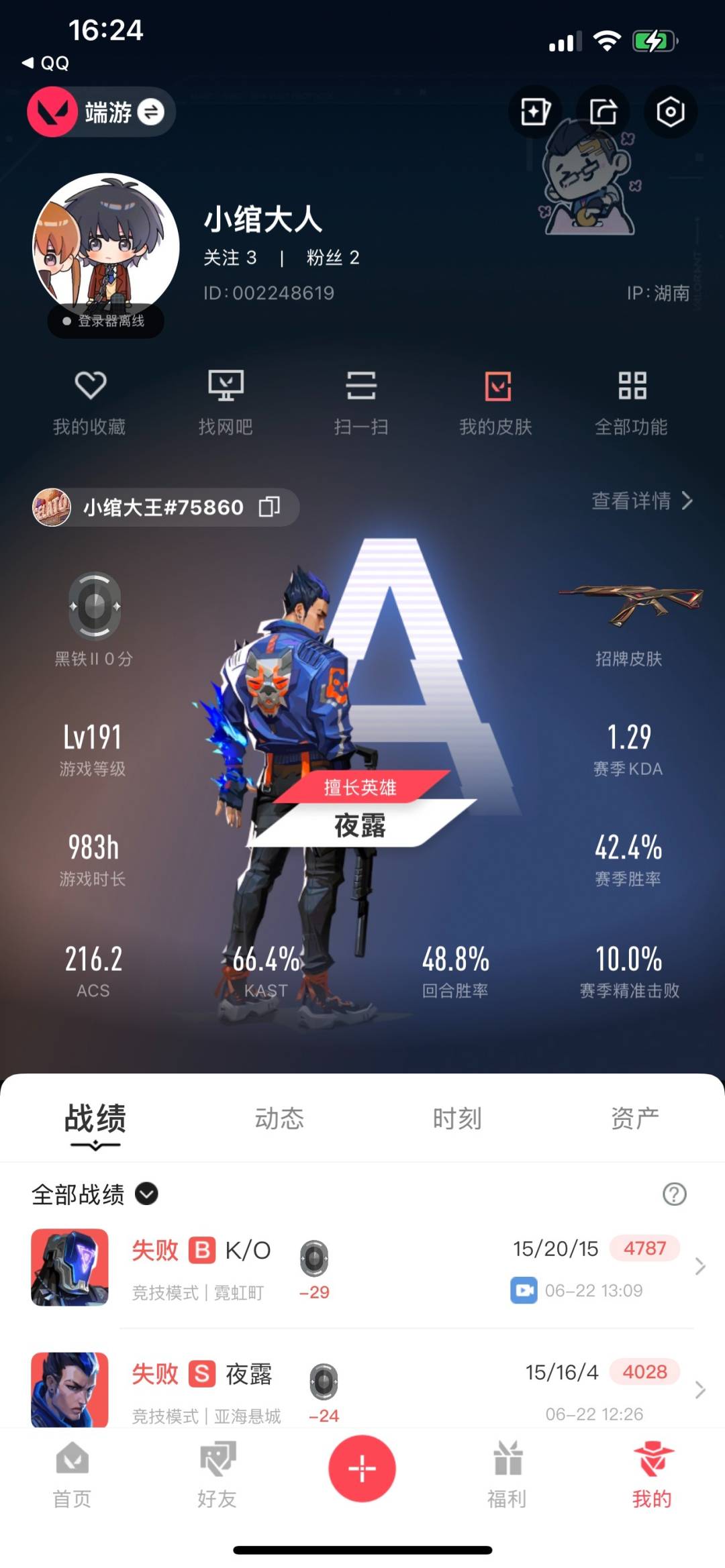
Task: Open the card decoration icon with sparkle
Action: 535,112
